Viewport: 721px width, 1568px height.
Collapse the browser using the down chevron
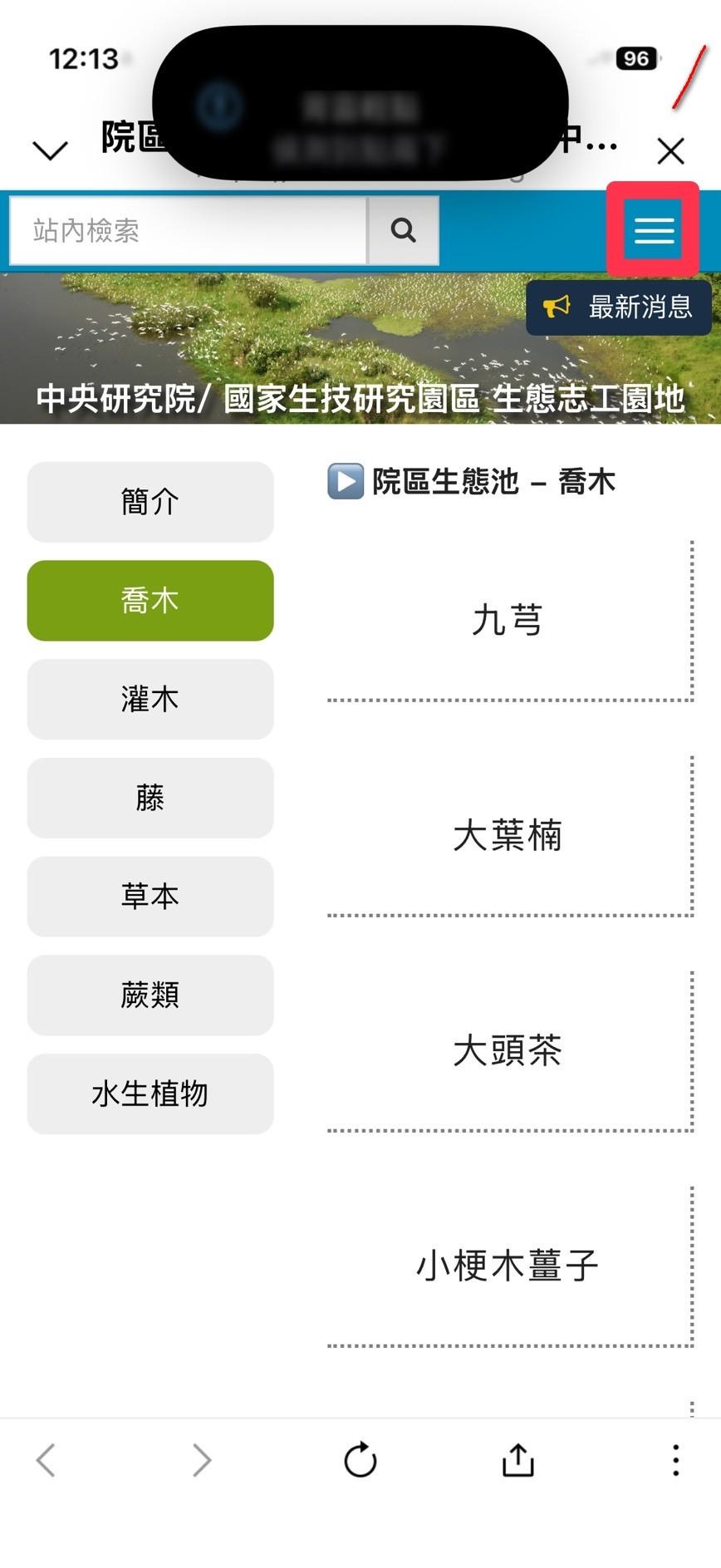(50, 150)
